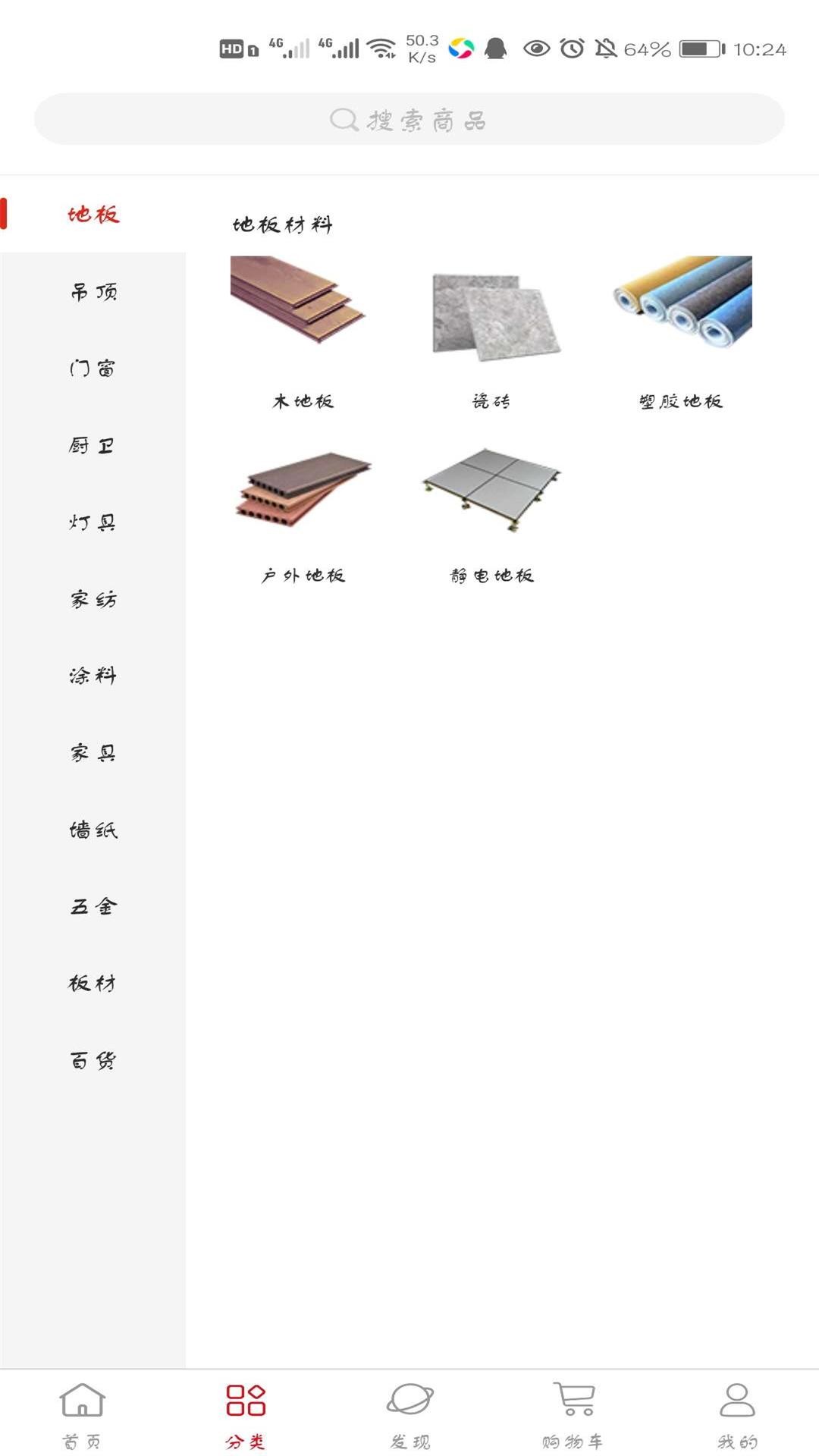Viewport: 819px width, 1456px height.
Task: Open the 厨卫 category
Action: pyautogui.click(x=93, y=445)
